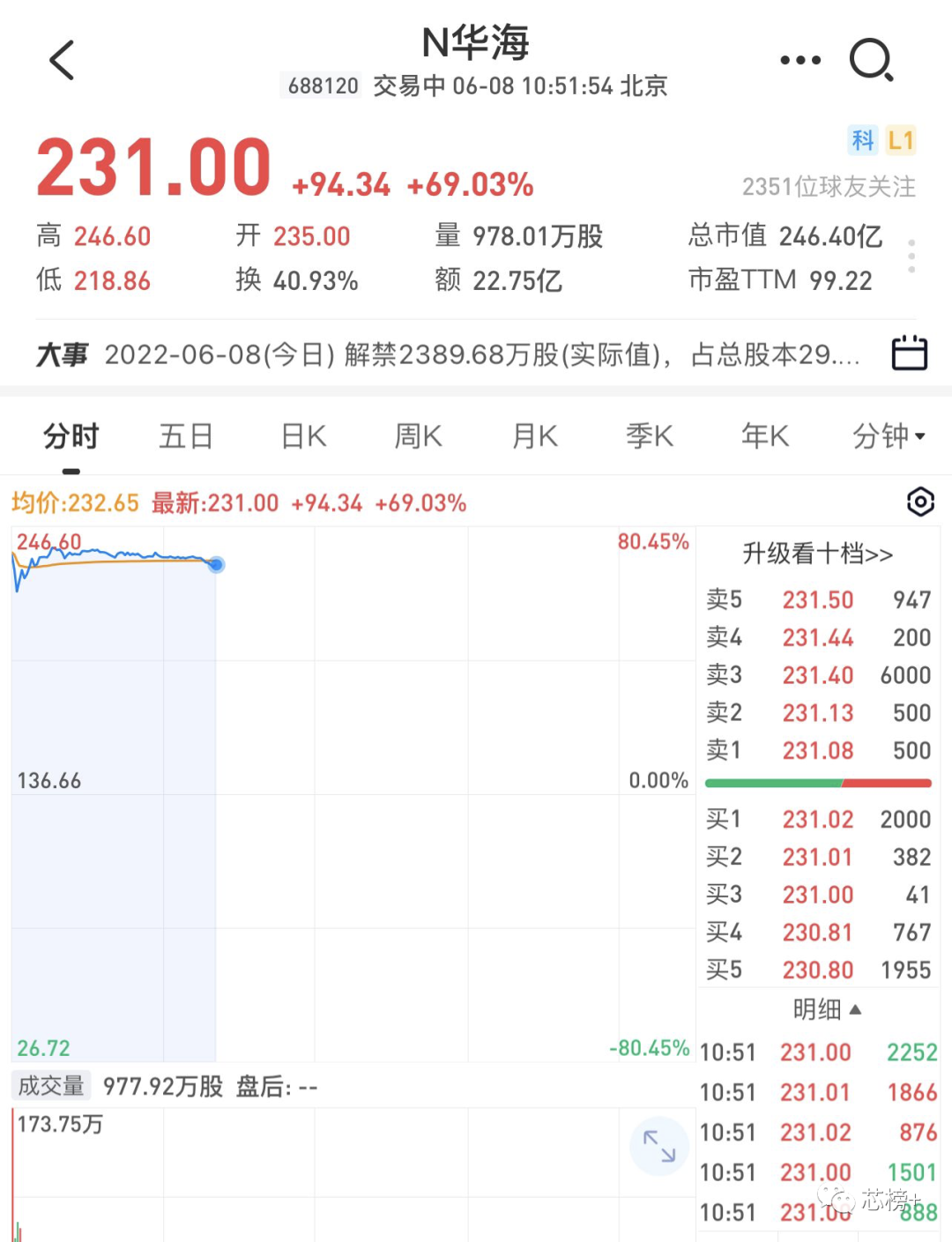The height and width of the screenshot is (1242, 952).
Task: Open chart settings hexagon icon
Action: [920, 502]
